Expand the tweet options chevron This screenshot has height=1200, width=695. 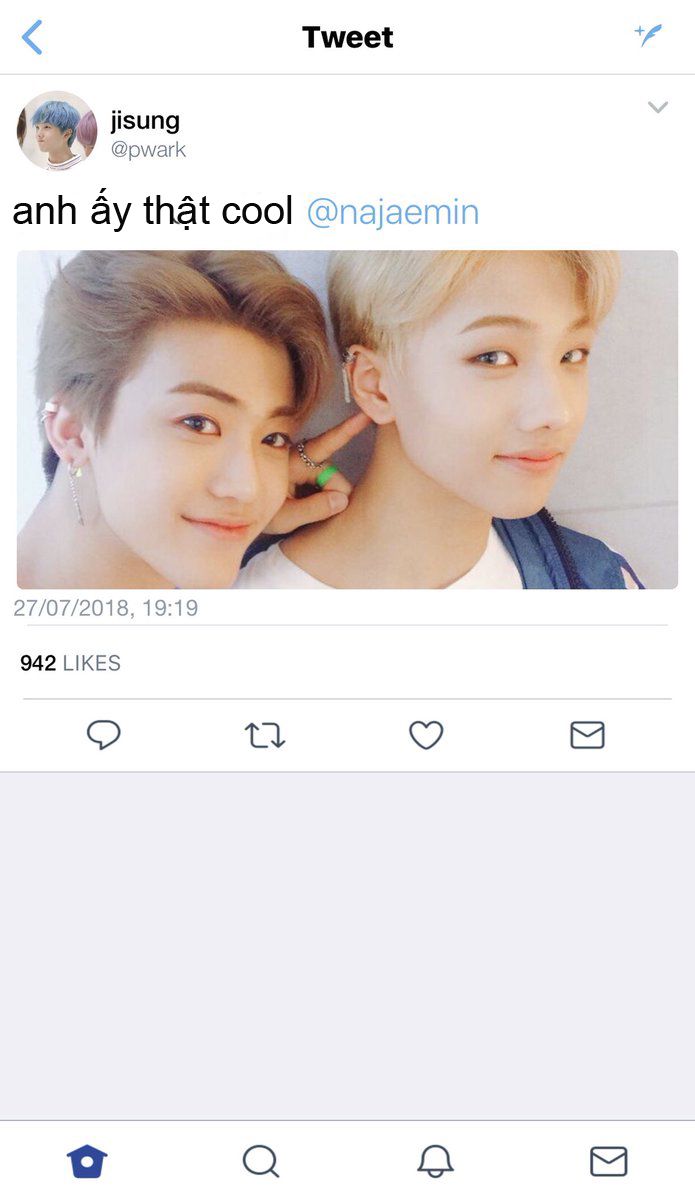657,107
